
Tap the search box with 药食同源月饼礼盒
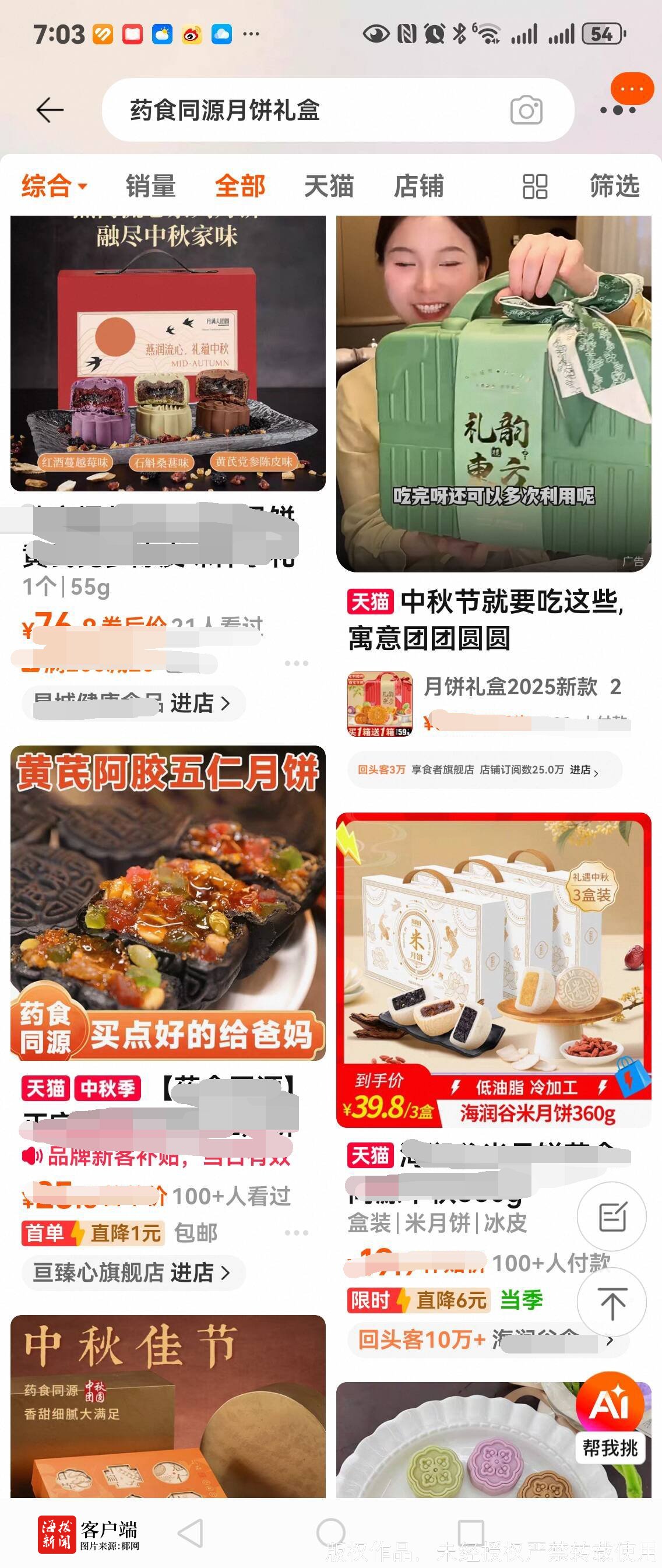[304, 110]
